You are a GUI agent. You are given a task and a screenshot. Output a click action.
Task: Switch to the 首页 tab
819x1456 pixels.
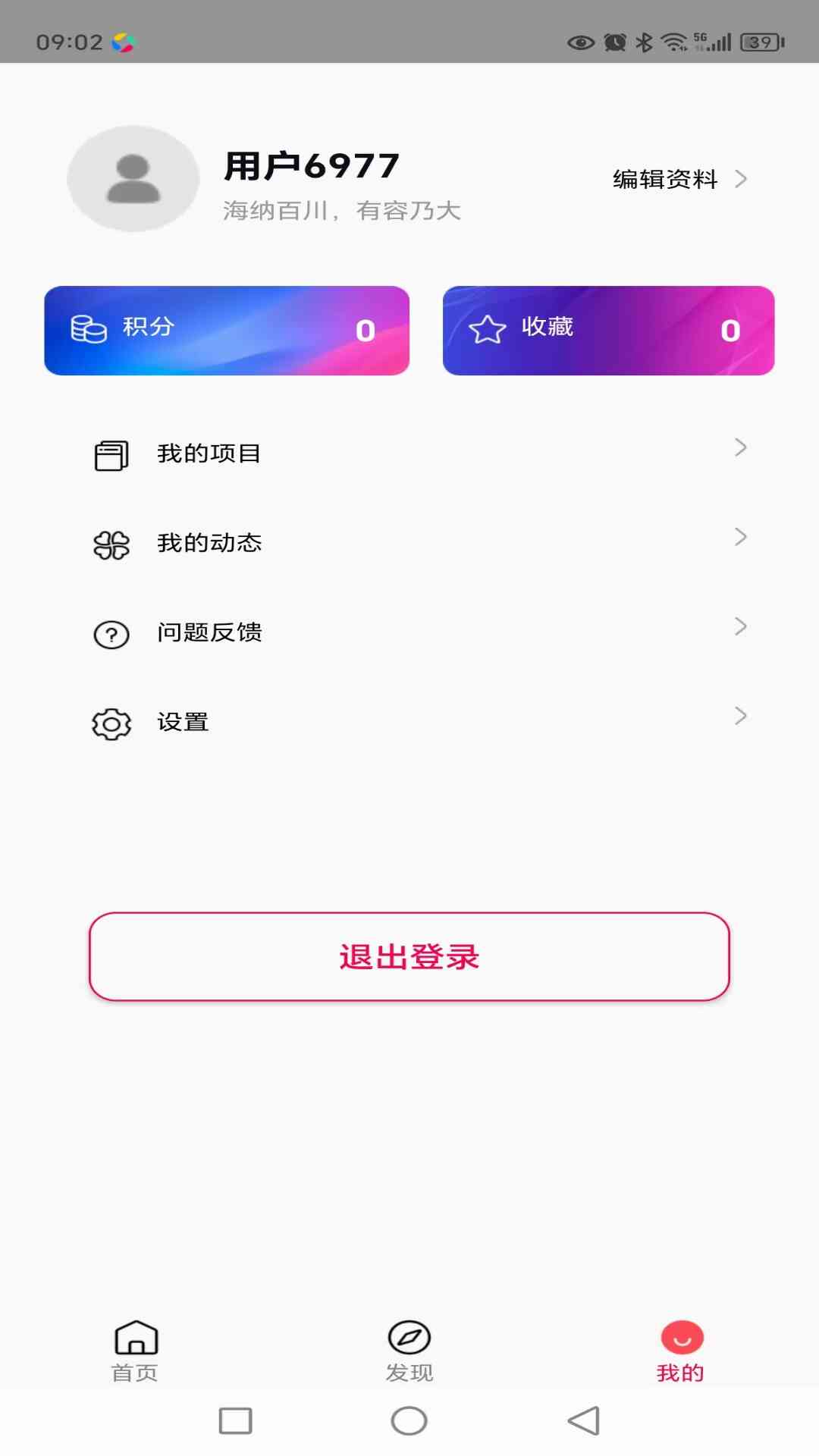(136, 1365)
